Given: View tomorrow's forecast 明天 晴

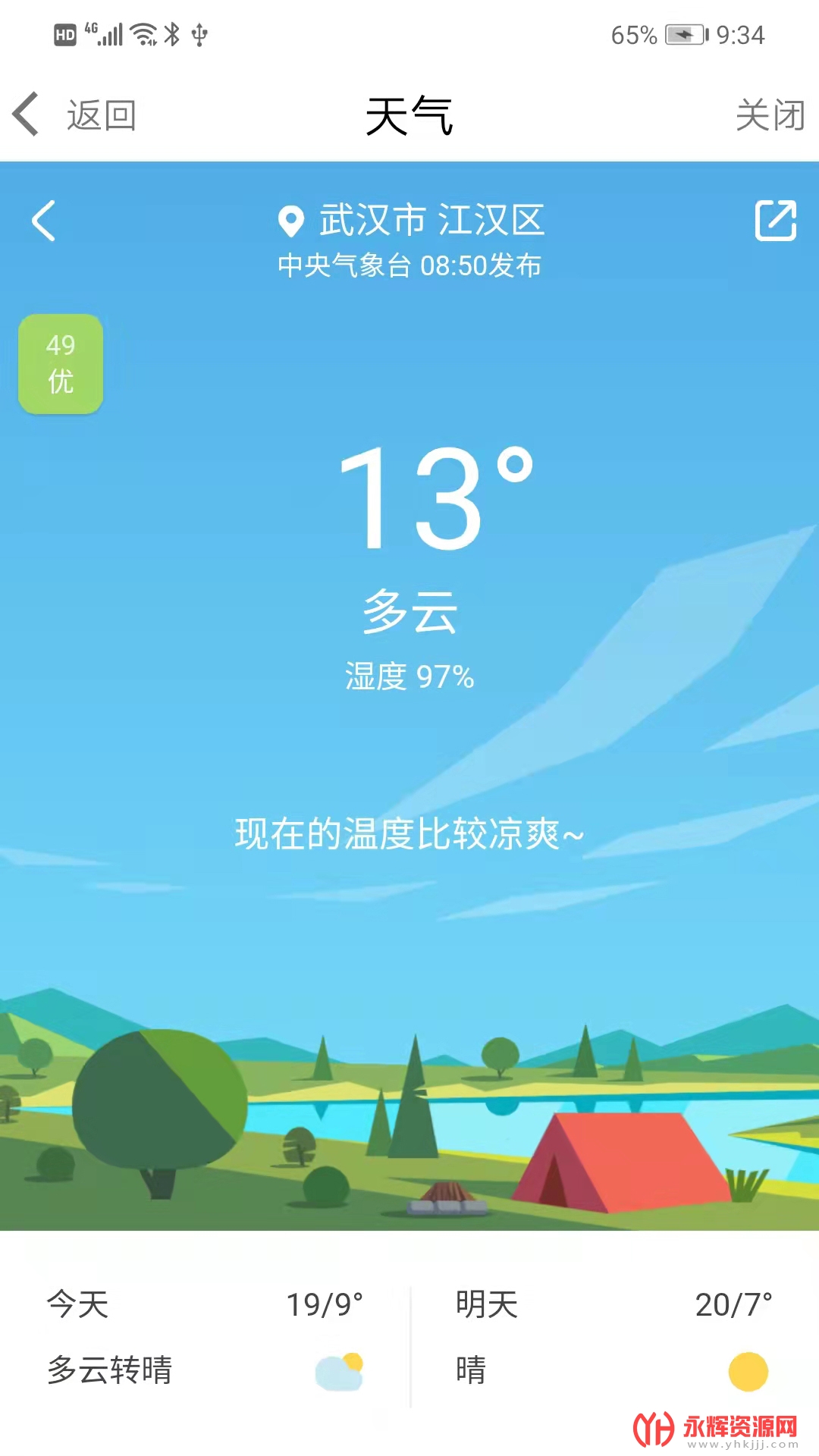Looking at the screenshot, I should (613, 1338).
